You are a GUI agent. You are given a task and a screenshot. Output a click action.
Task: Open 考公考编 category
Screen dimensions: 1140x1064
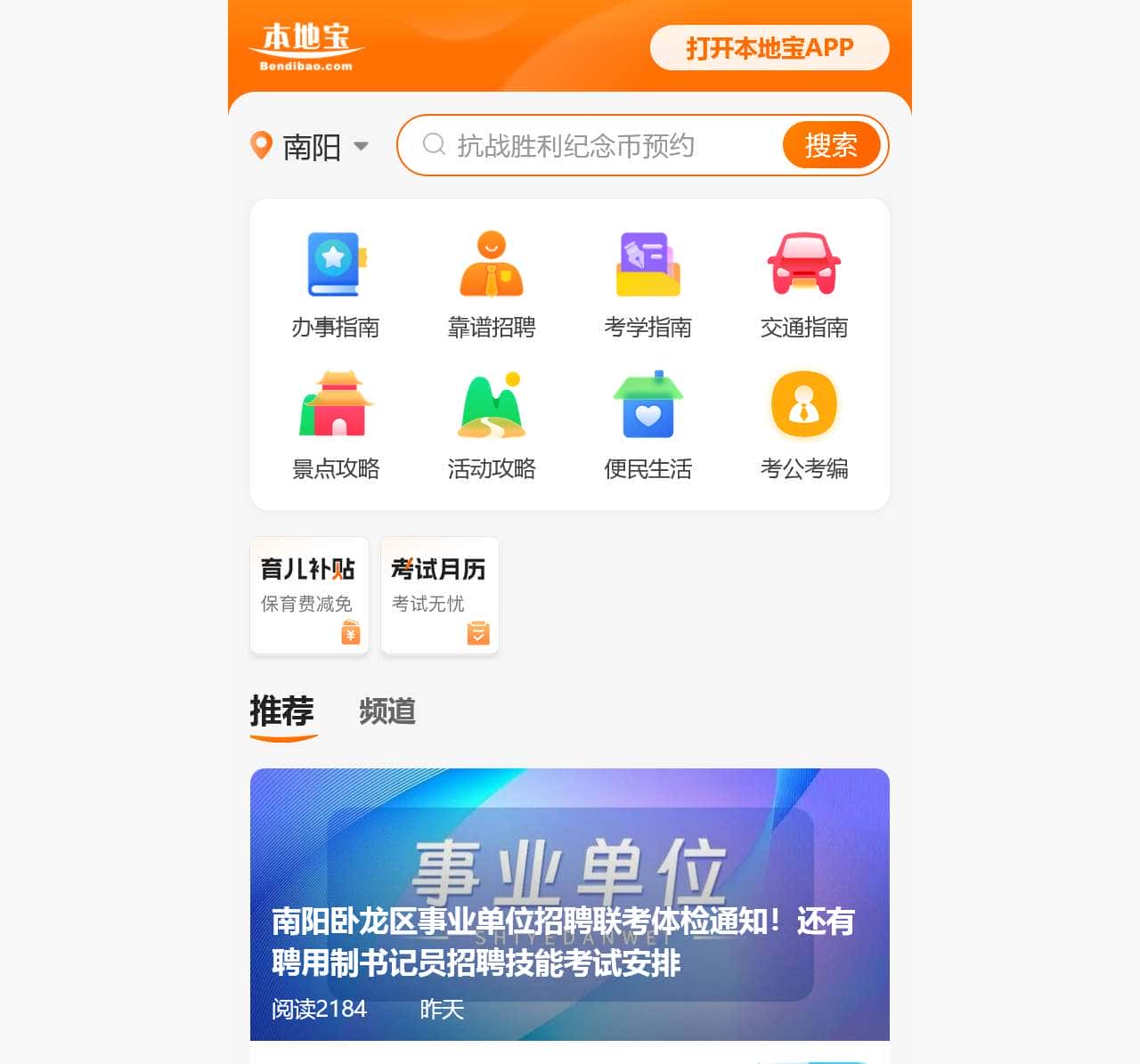pos(803,426)
